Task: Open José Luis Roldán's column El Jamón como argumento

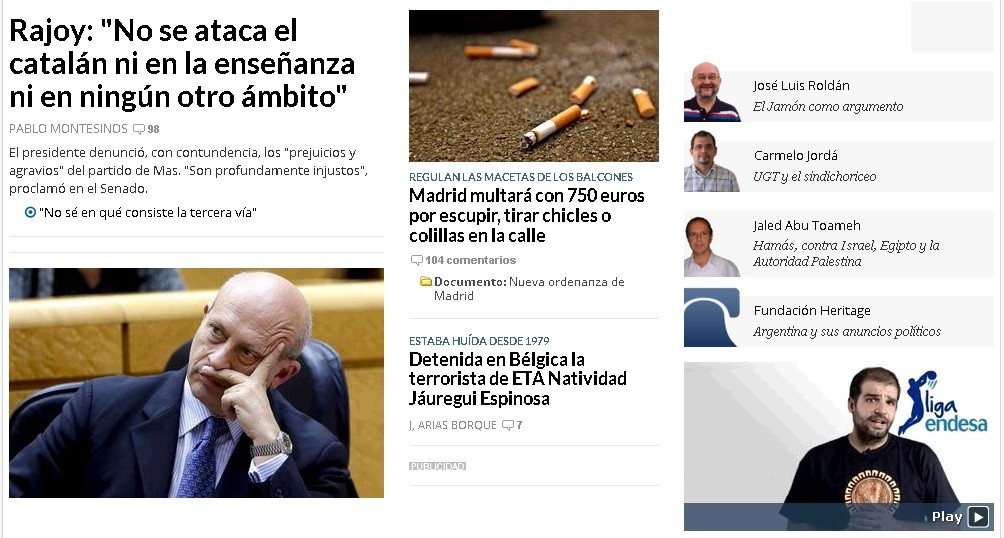Action: (828, 106)
